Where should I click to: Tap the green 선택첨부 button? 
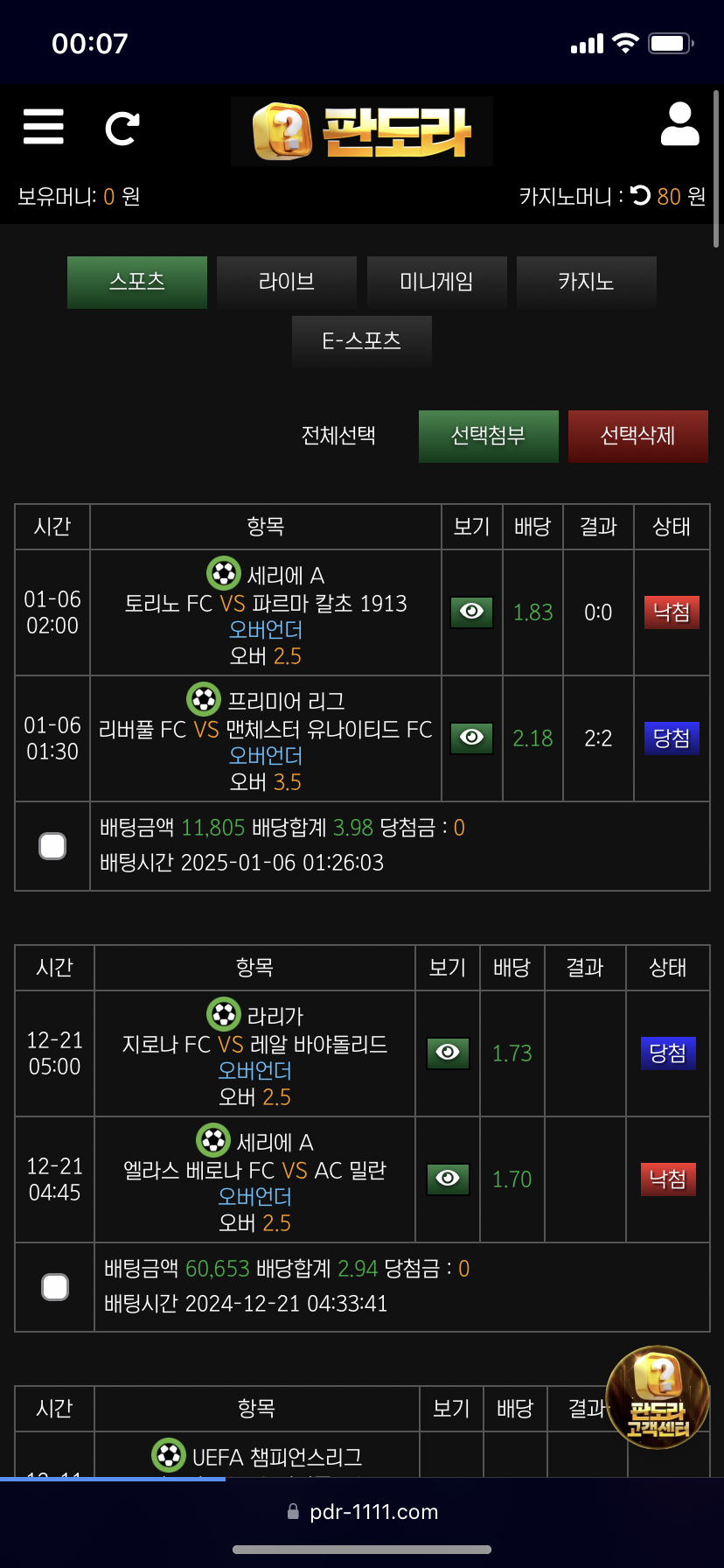point(488,436)
